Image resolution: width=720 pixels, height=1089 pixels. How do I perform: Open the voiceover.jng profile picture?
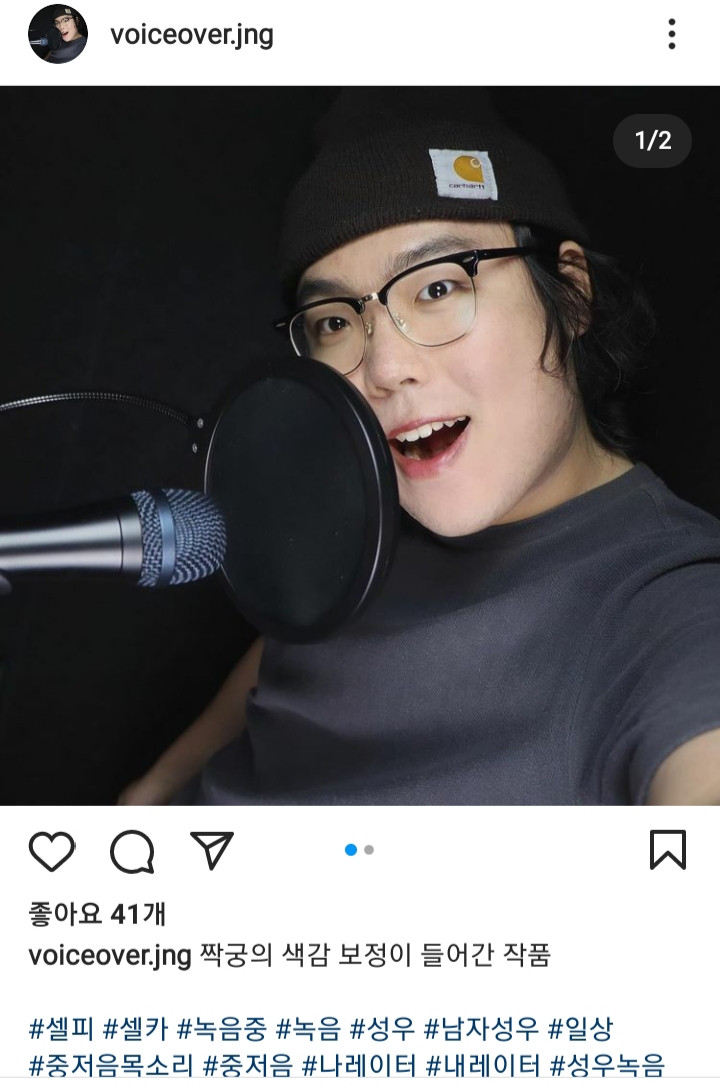[x=58, y=34]
